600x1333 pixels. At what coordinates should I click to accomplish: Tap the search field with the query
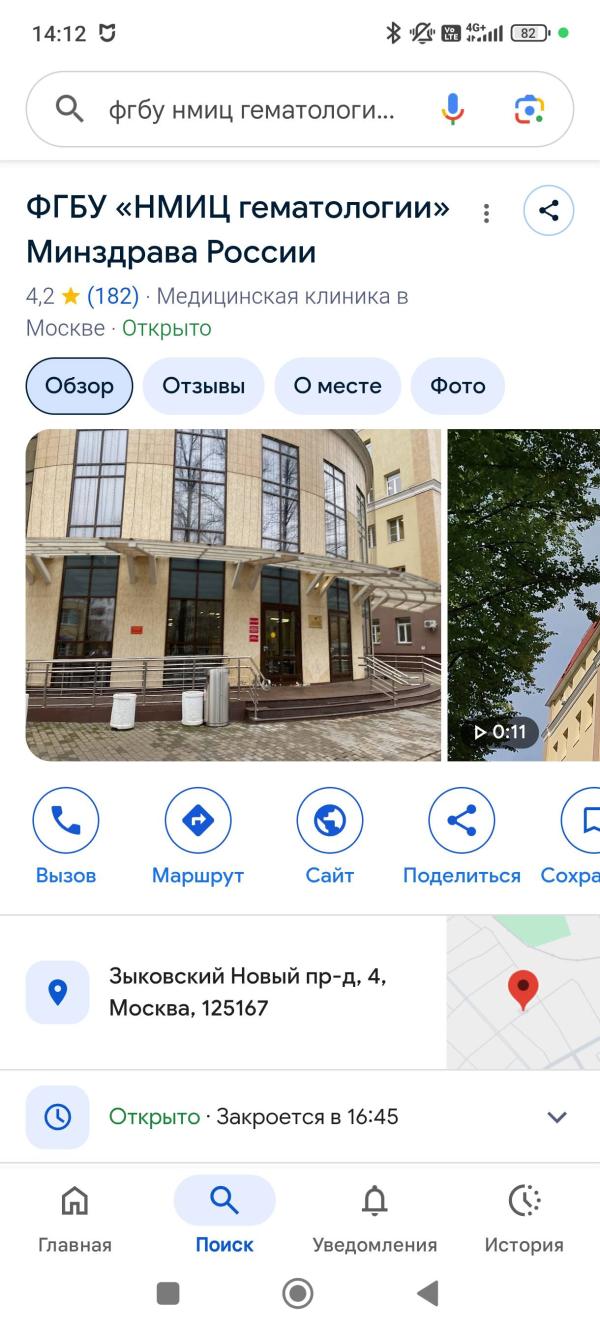[252, 109]
